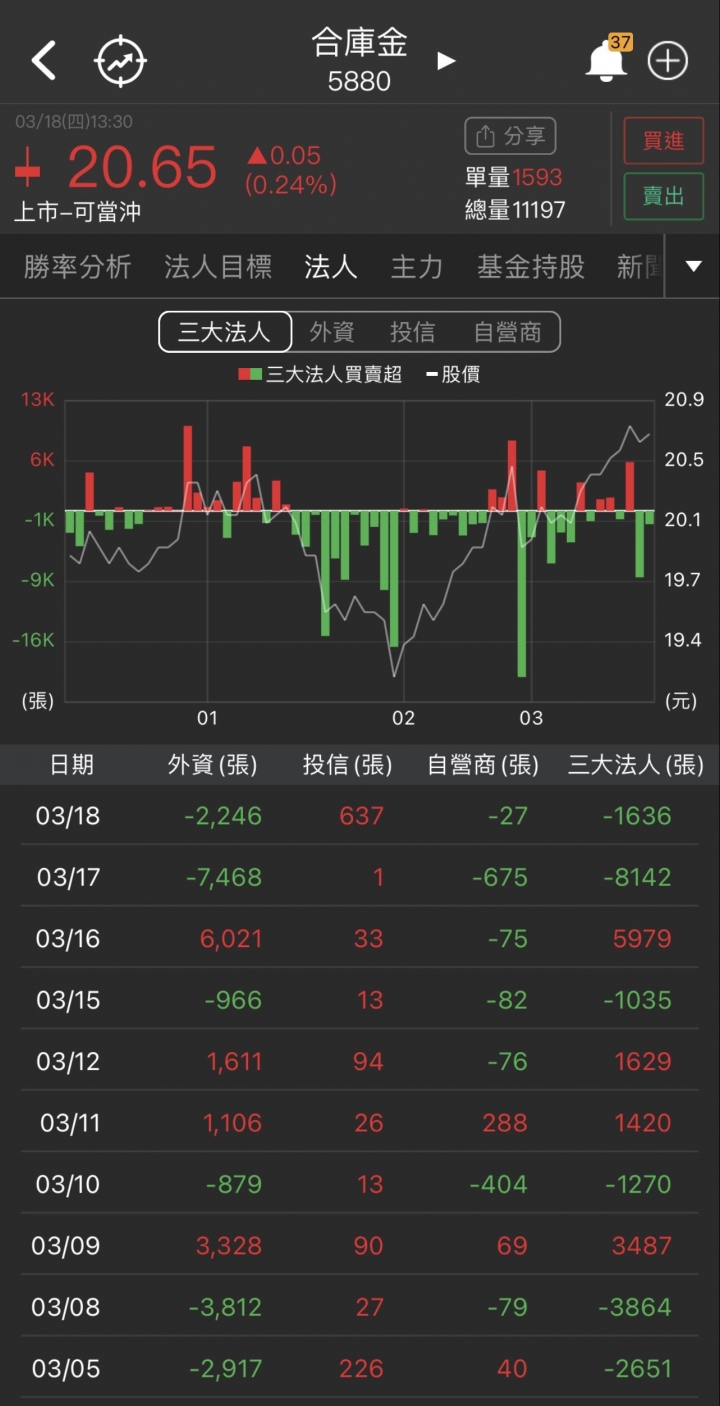Switch to the 主力 tab
This screenshot has width=720, height=1406.
[416, 267]
